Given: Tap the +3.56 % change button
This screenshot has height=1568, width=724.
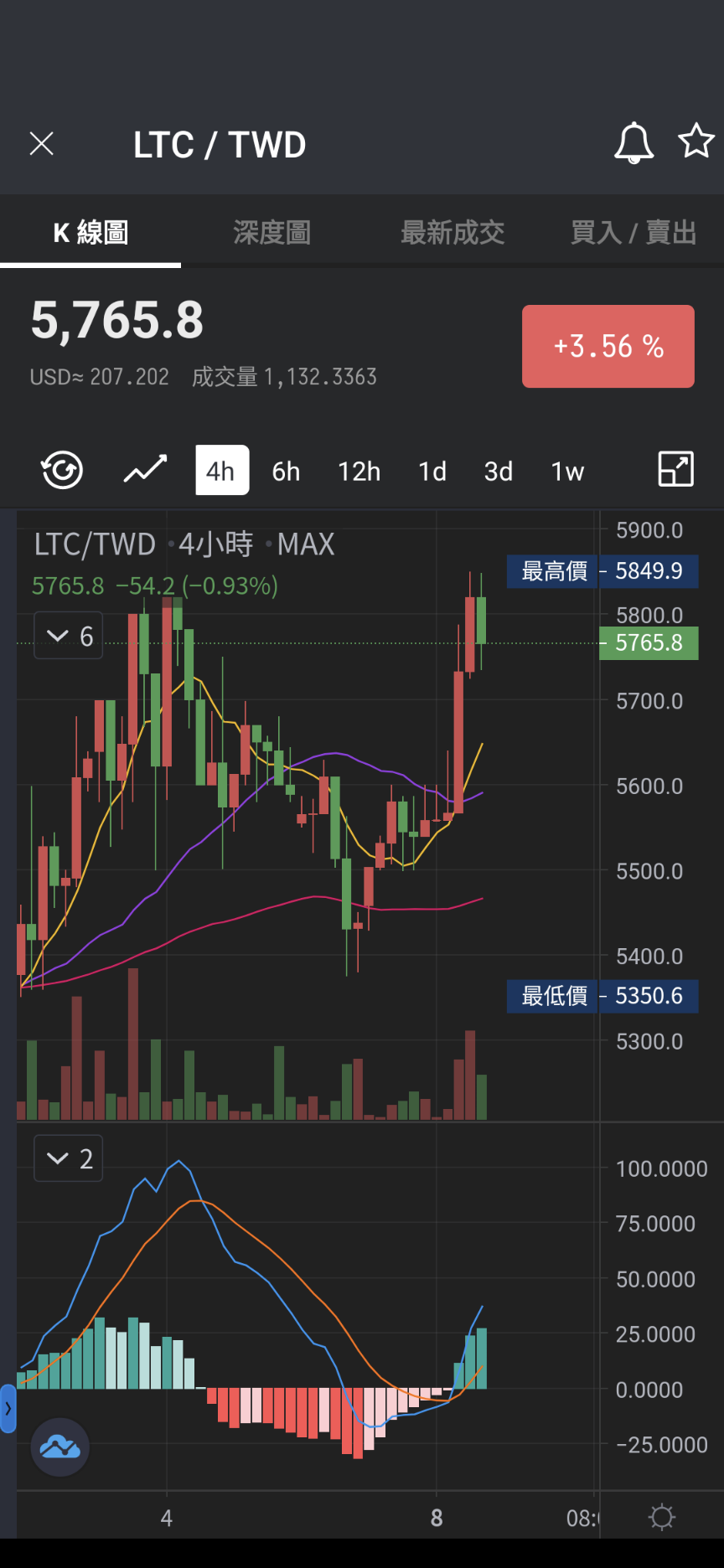Looking at the screenshot, I should click(x=608, y=346).
